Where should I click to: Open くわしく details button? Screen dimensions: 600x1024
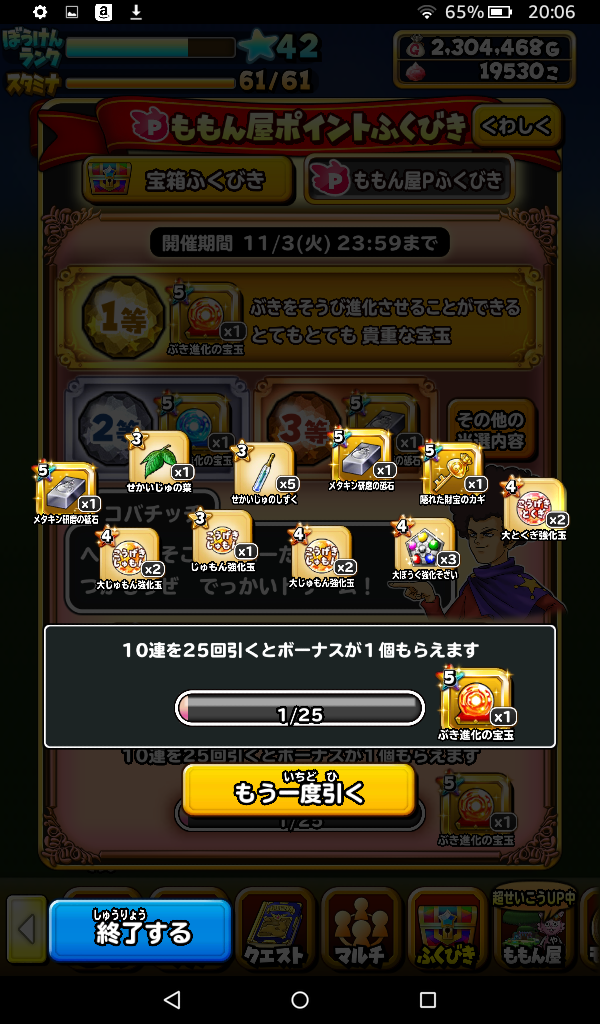tap(516, 126)
